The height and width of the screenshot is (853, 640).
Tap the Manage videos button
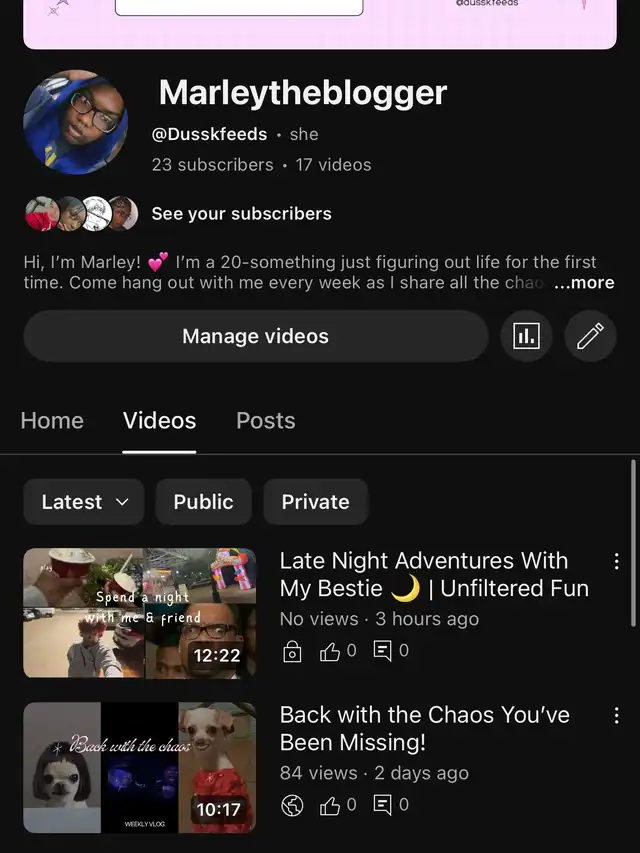pos(255,336)
